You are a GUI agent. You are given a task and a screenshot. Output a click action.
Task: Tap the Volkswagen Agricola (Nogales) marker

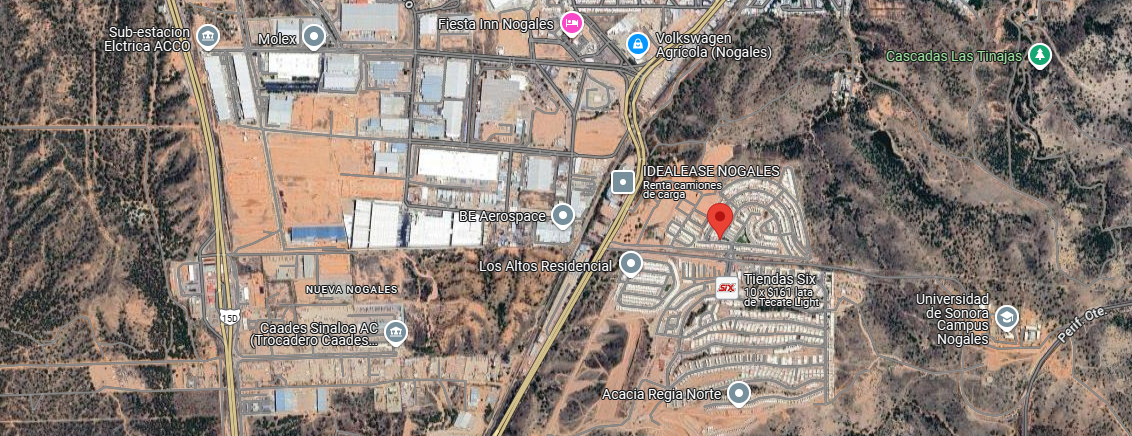point(637,44)
